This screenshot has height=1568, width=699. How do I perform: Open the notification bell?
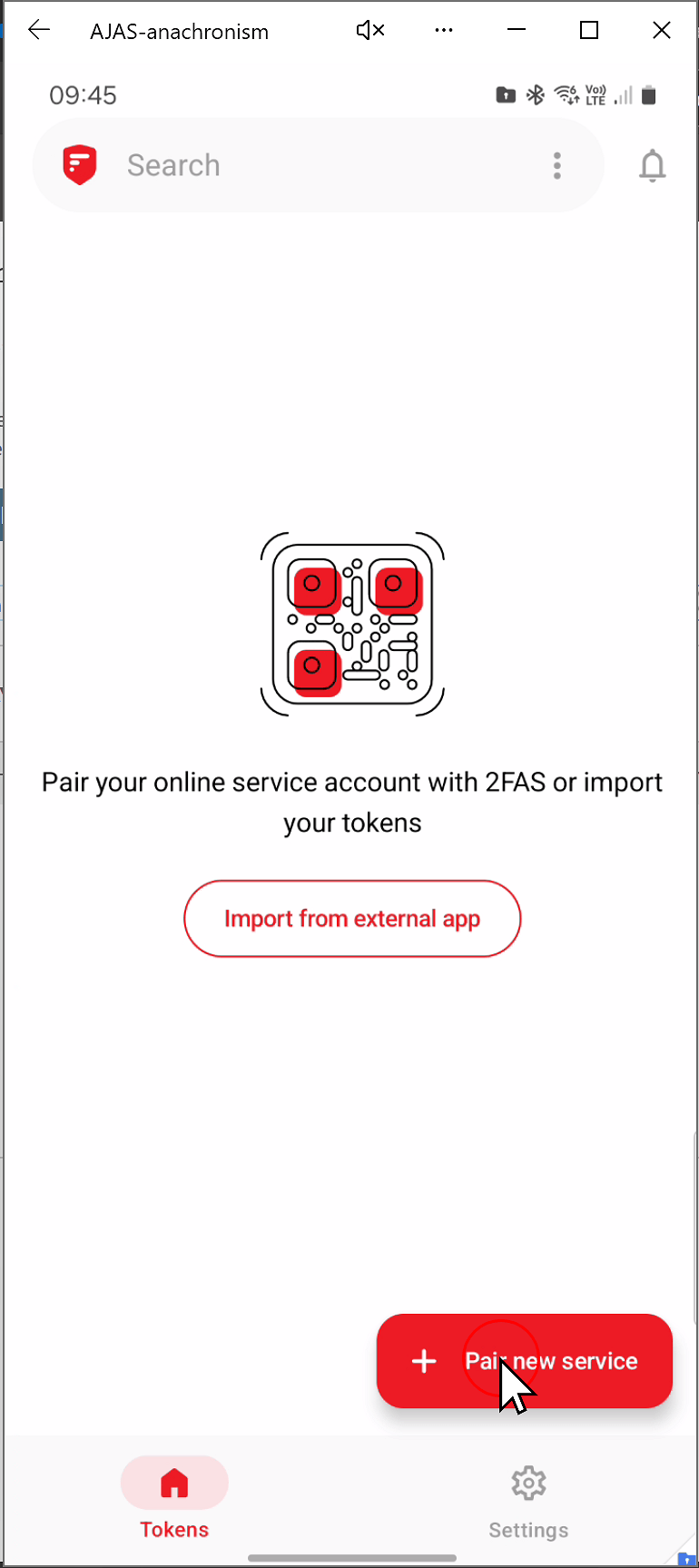coord(652,165)
